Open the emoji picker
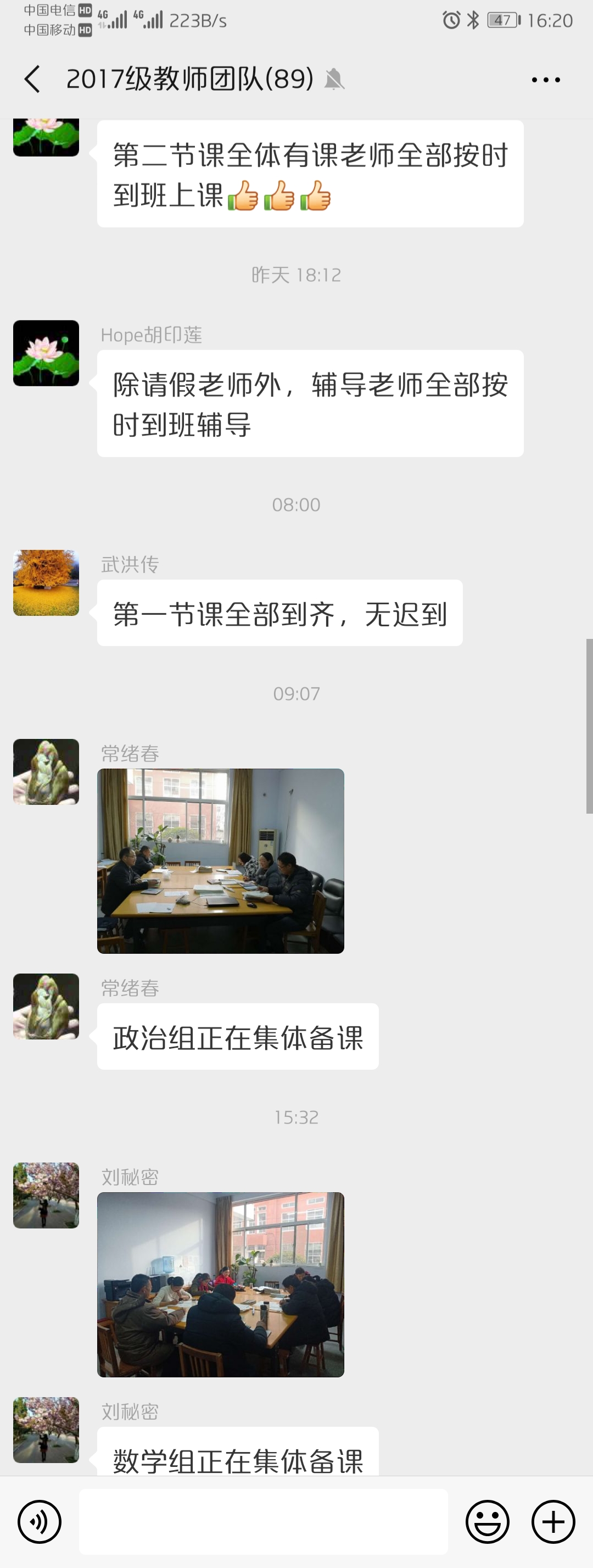This screenshot has width=593, height=1568. point(487,1522)
